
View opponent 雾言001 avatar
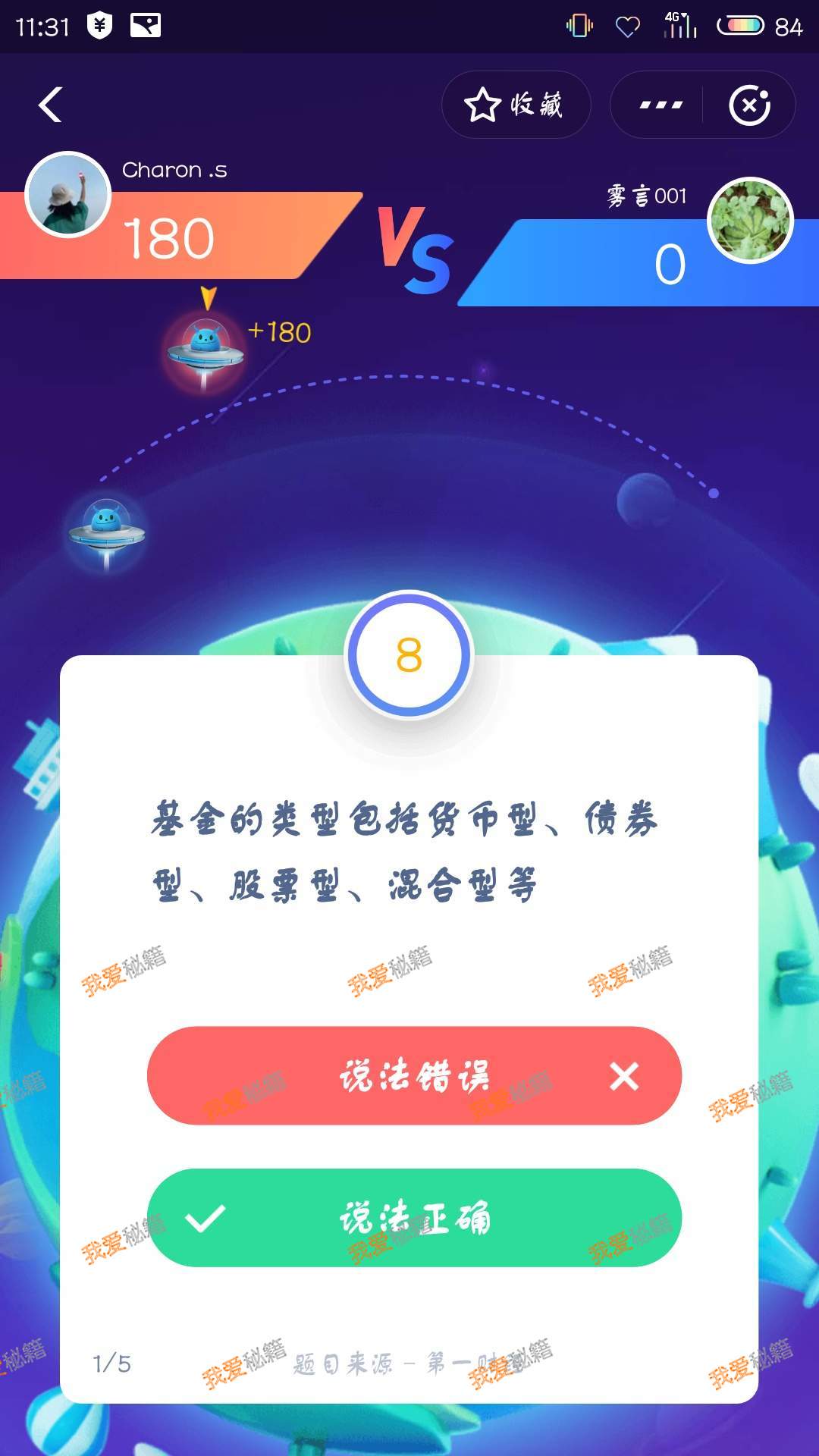(x=750, y=221)
